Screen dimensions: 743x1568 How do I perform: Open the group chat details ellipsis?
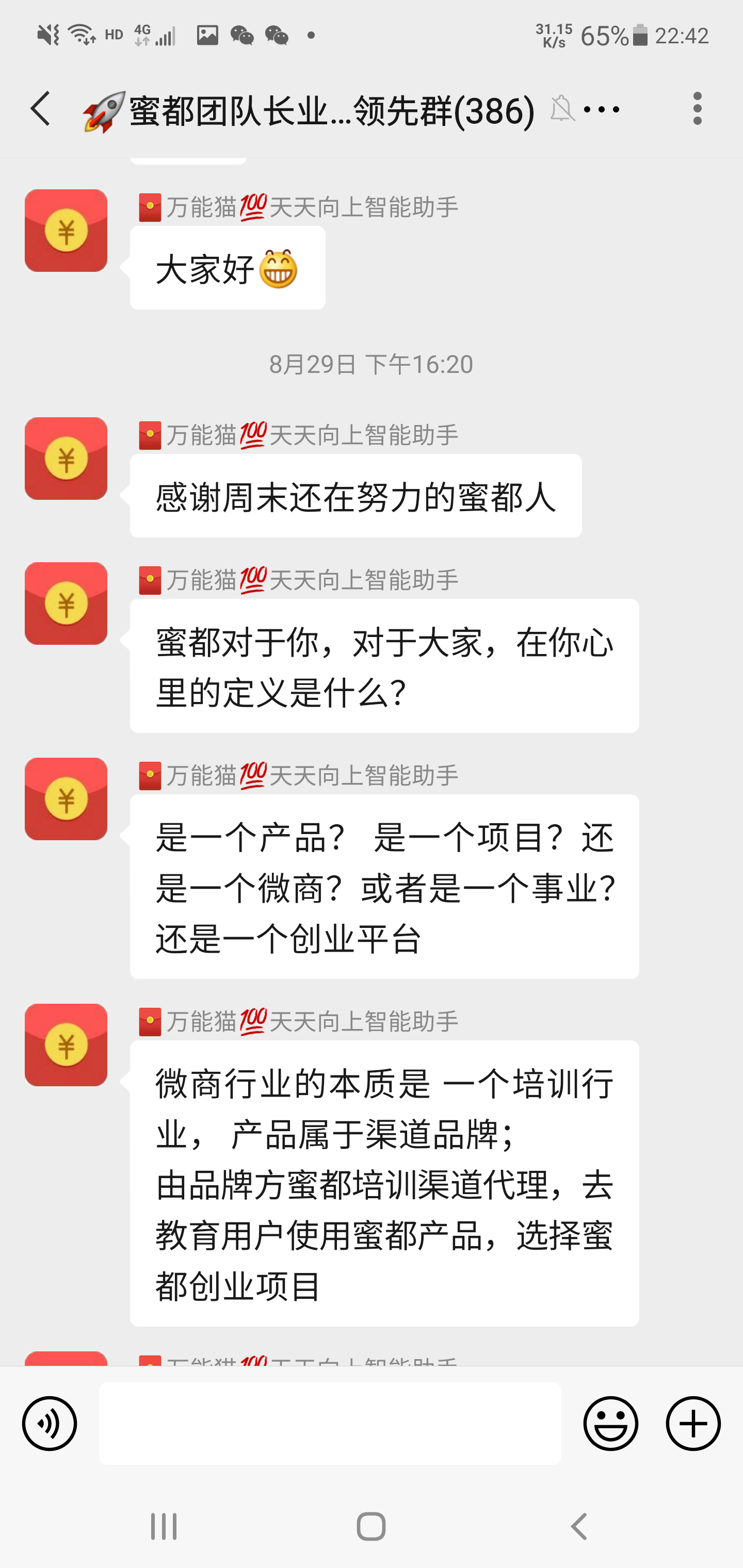coord(602,109)
